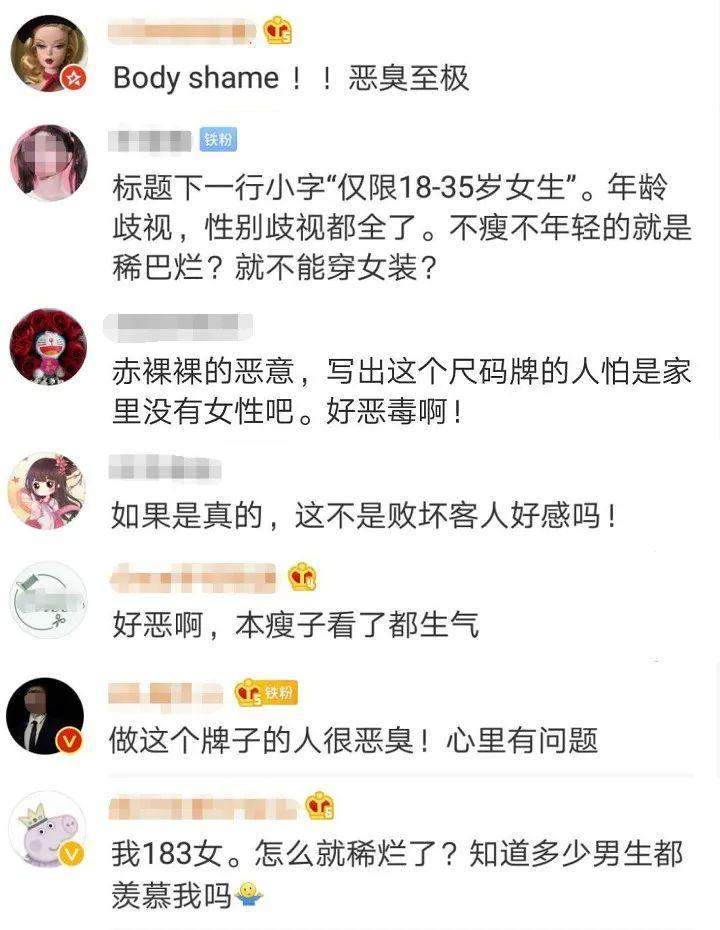Select the comment "好恶啊，本瘦子看了都生气"
This screenshot has width=720, height=930.
tap(296, 625)
